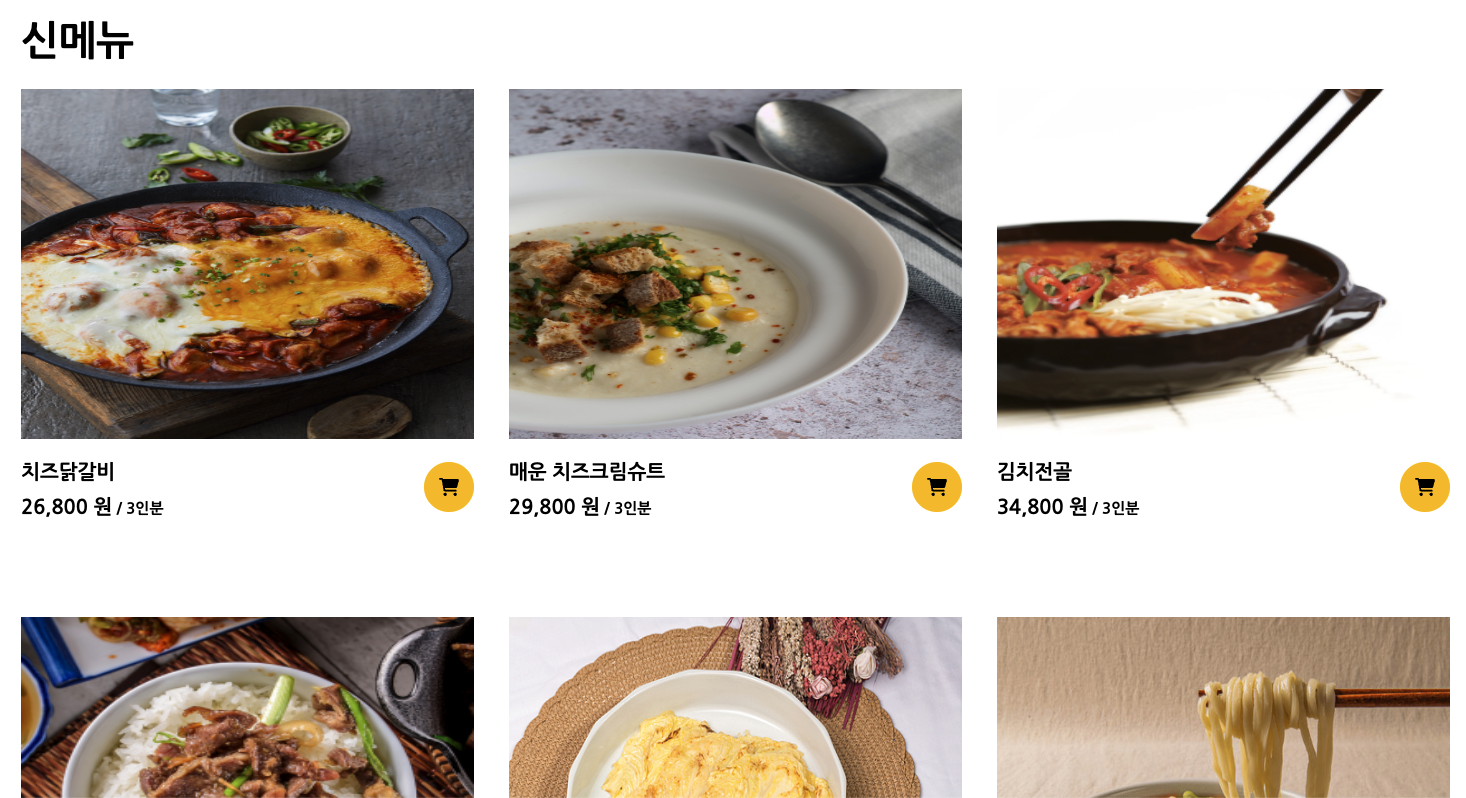Viewport: 1466px width, 798px height.
Task: Open the egg omelette dish photo
Action: [735, 707]
